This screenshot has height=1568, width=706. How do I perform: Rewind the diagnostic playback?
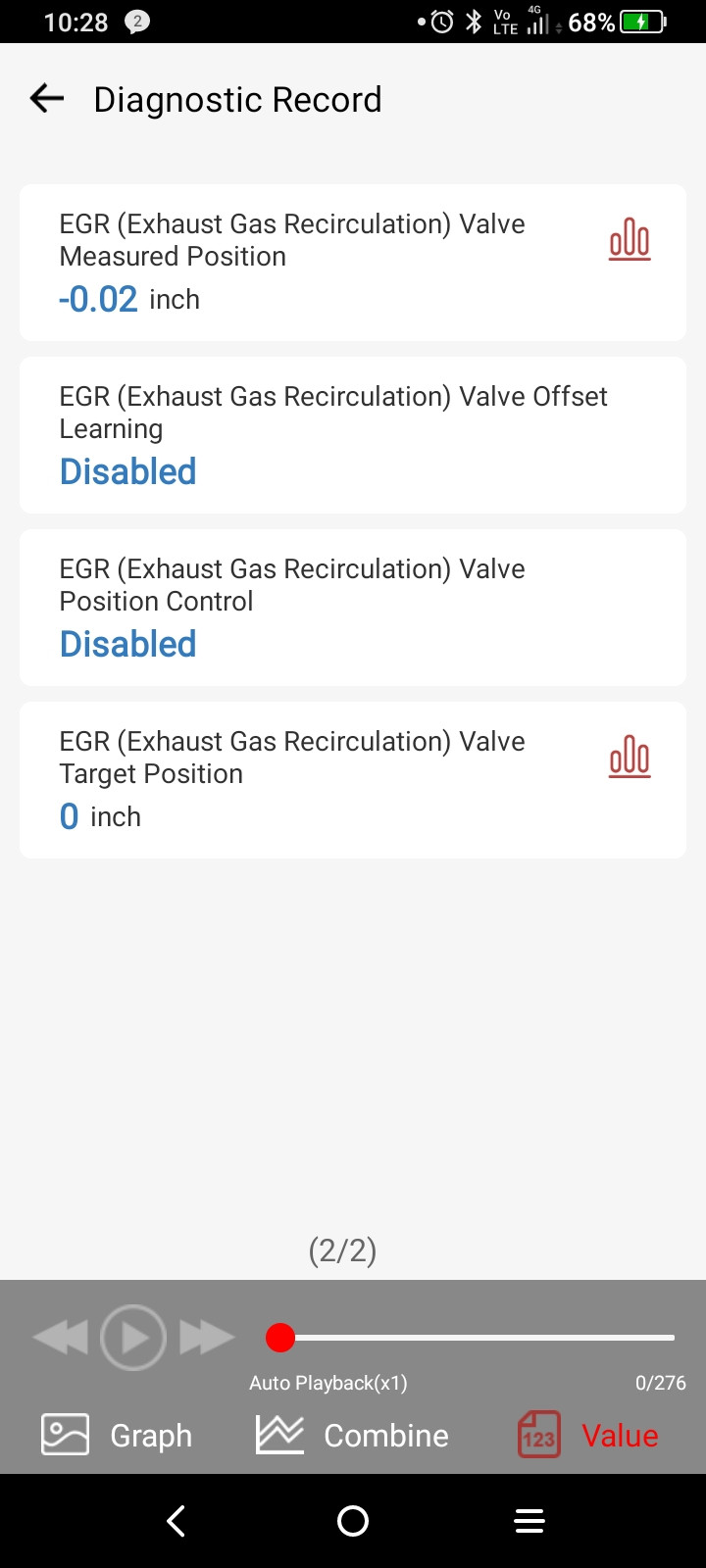click(61, 1338)
